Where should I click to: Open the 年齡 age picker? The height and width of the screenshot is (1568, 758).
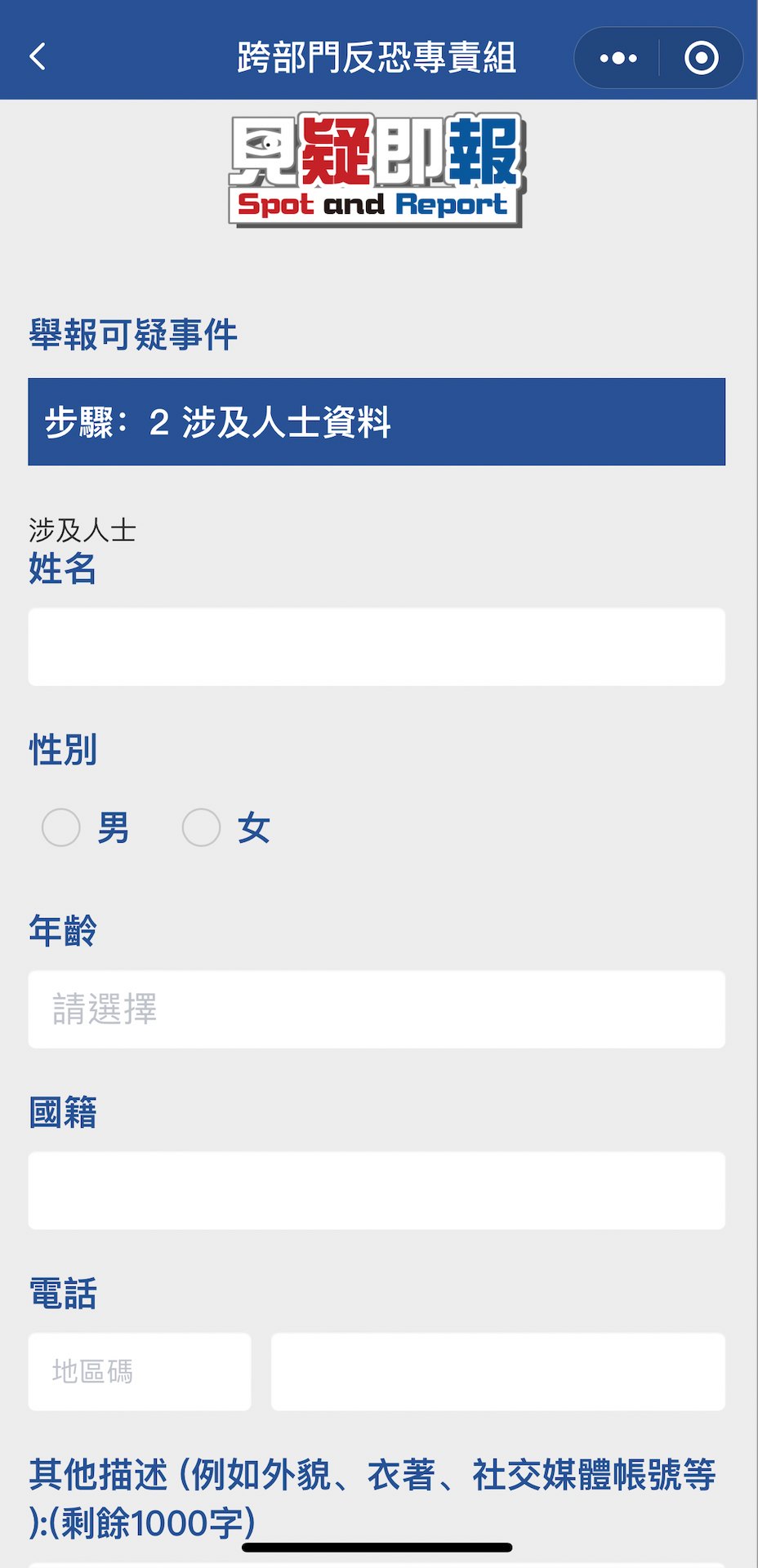(377, 1009)
